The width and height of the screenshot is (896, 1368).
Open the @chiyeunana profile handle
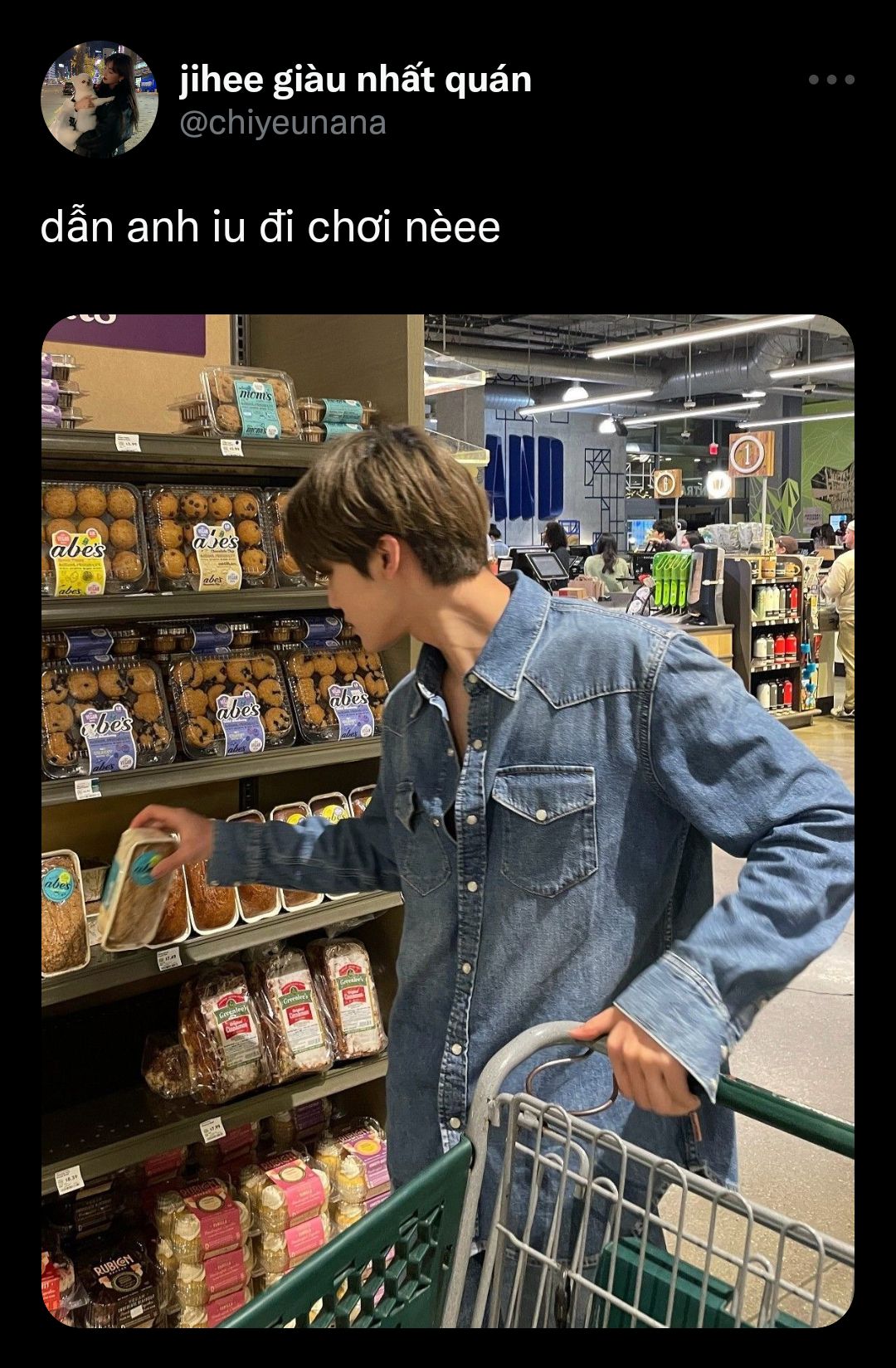(x=283, y=123)
